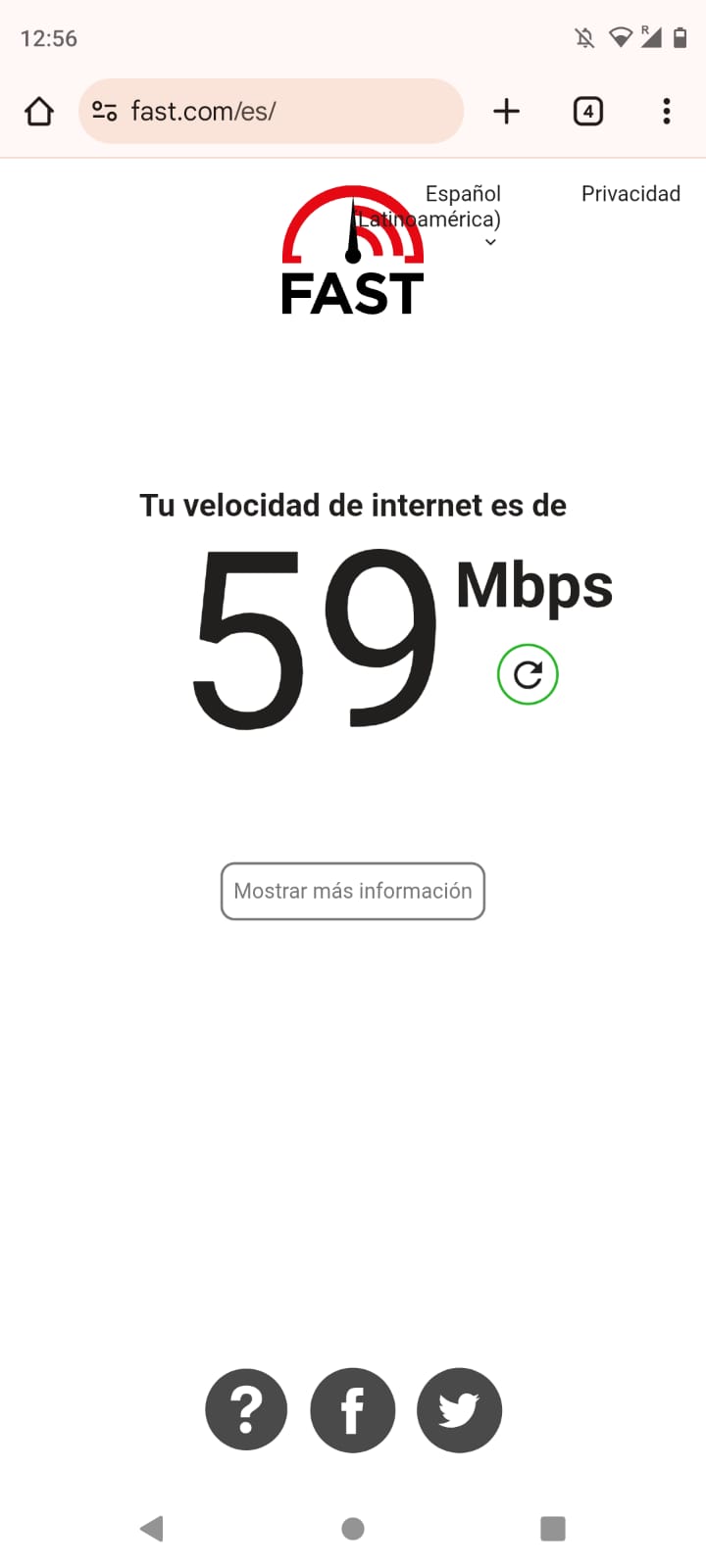Rerun the speed test with refresh icon
This screenshot has height=1568, width=706.
(x=528, y=674)
